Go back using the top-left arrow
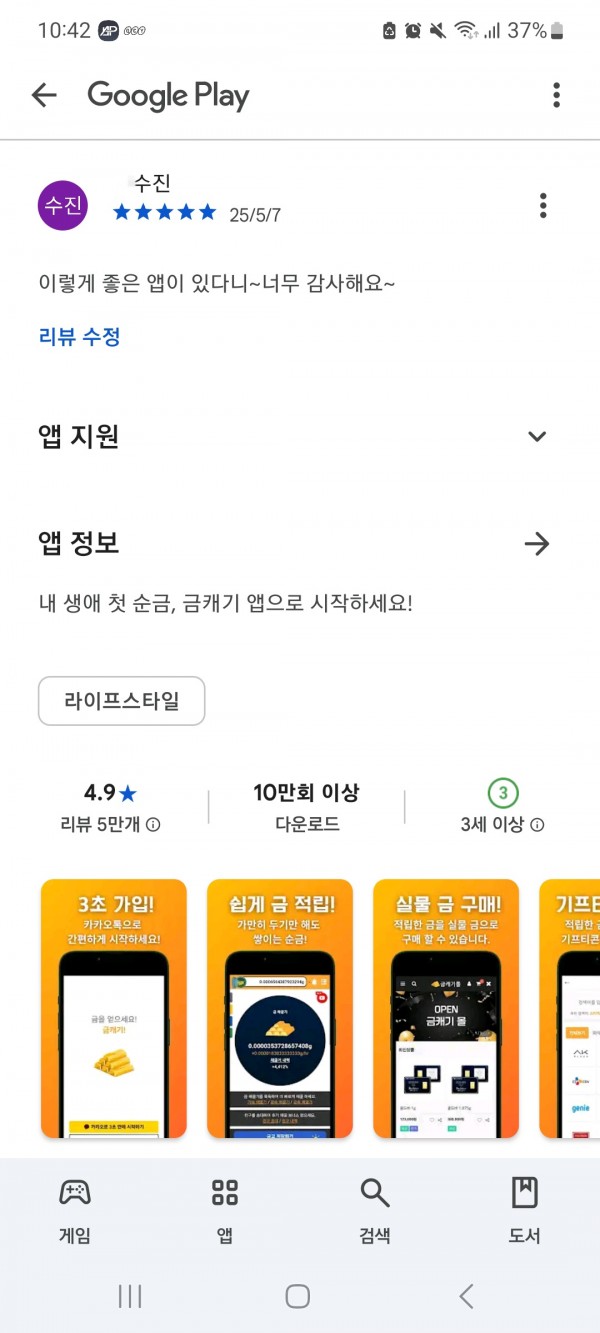 pyautogui.click(x=44, y=95)
